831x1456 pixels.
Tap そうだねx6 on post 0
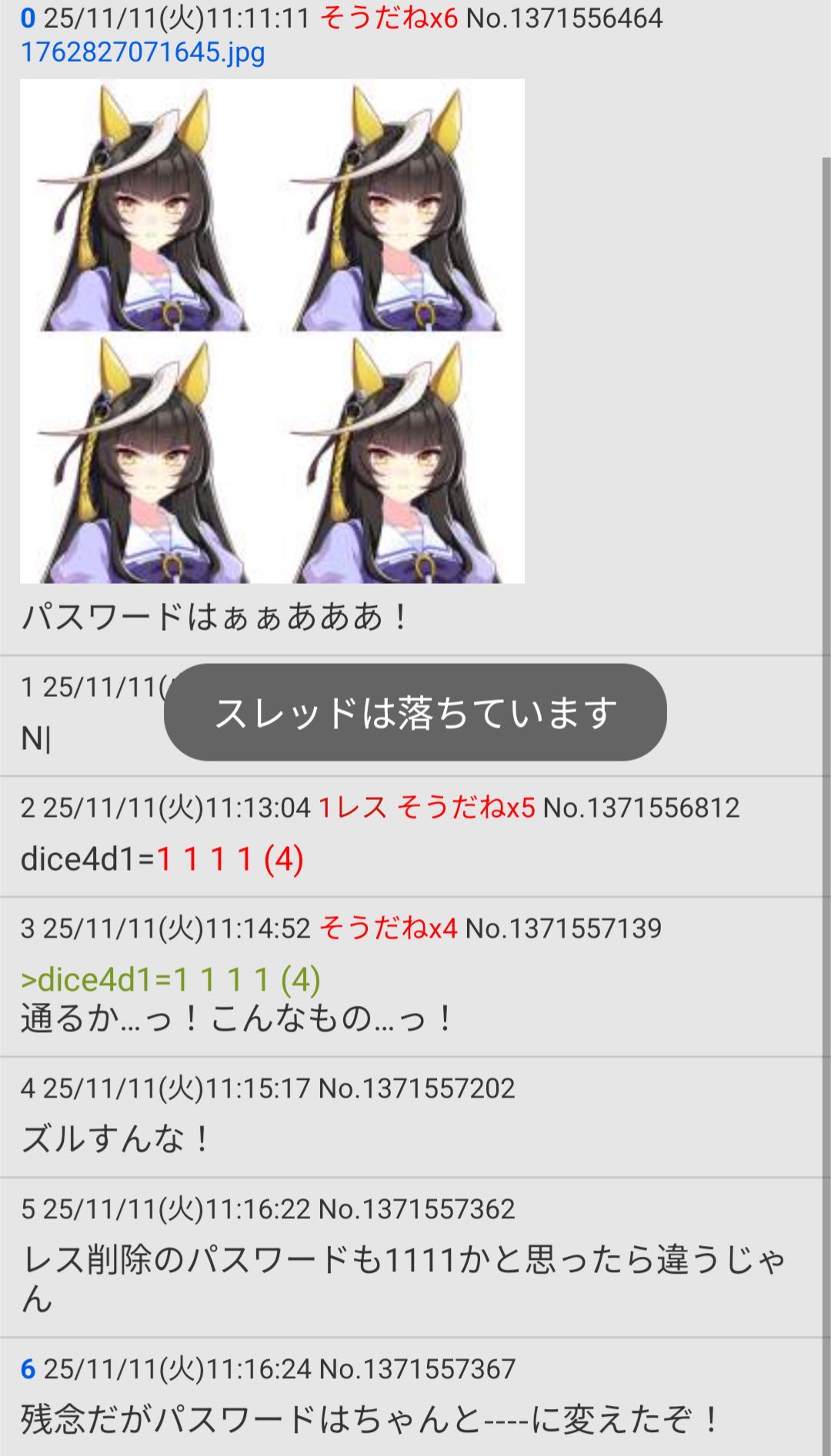(x=389, y=17)
